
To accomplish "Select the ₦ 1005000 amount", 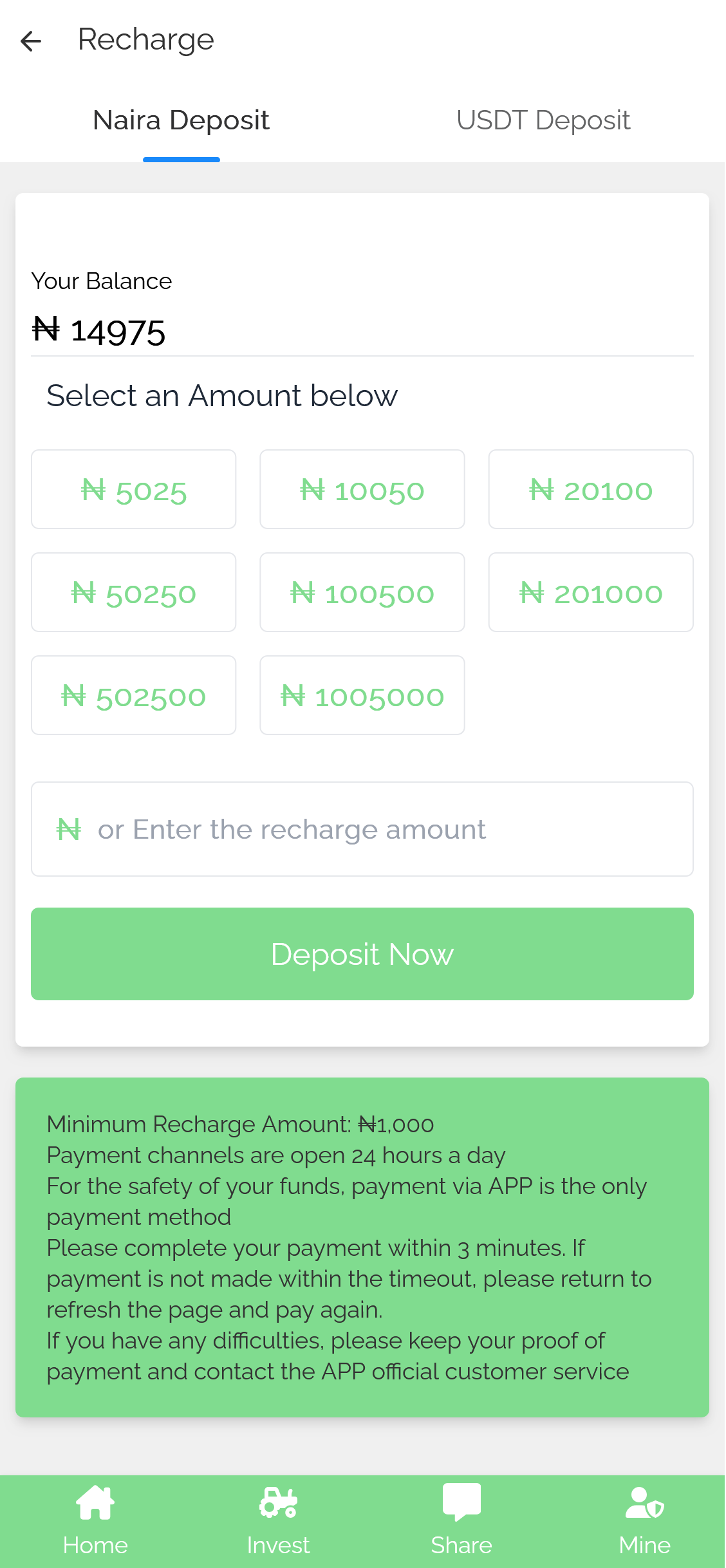I will tap(362, 695).
